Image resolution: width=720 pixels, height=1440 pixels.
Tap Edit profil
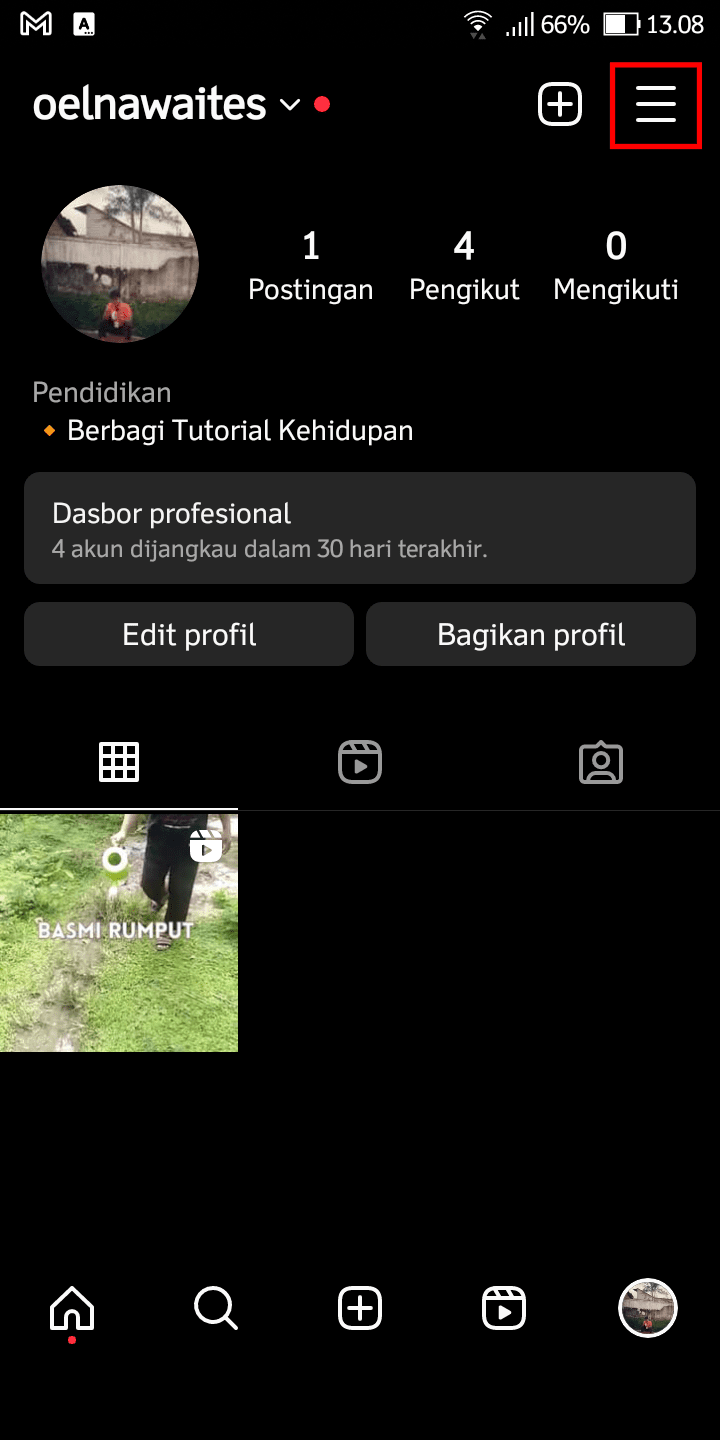click(x=188, y=634)
